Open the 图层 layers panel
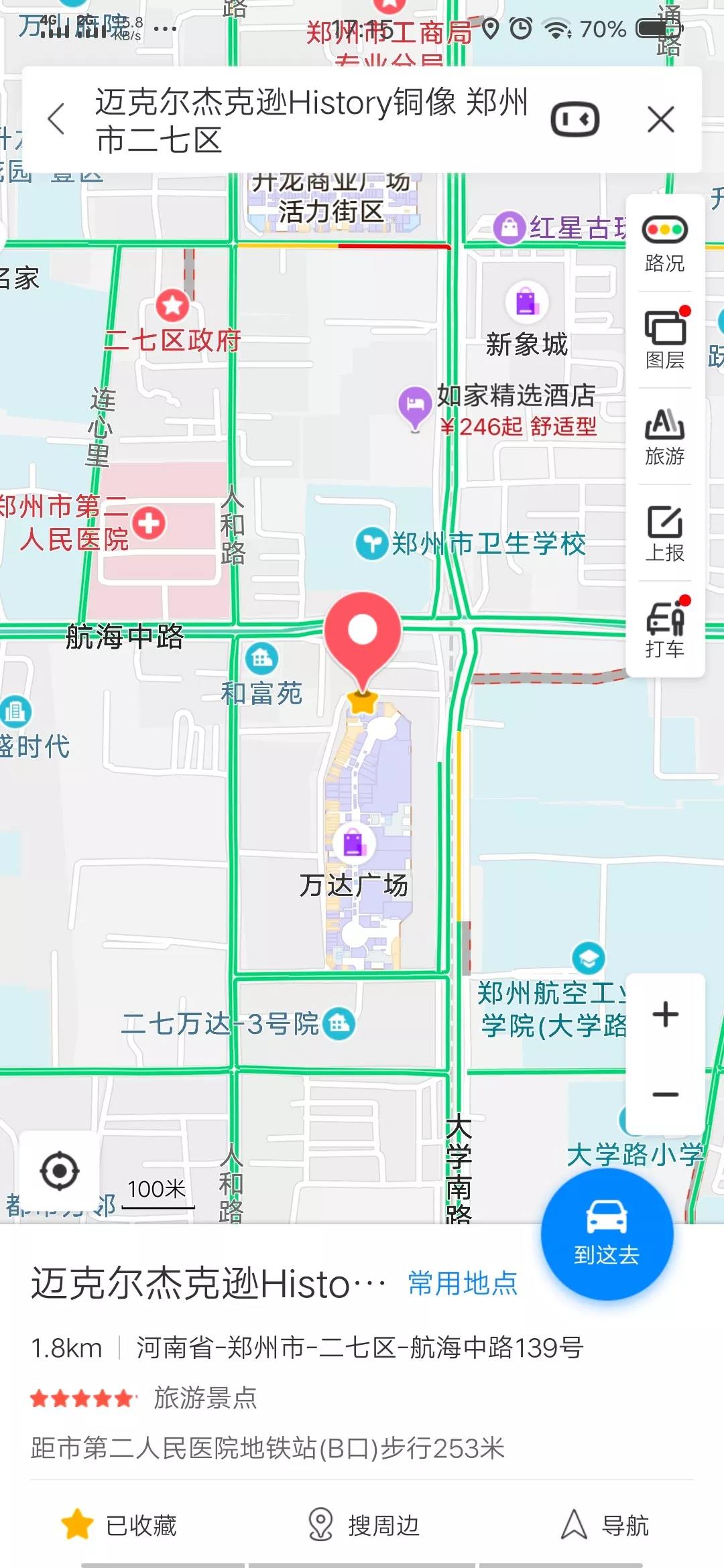 point(664,340)
